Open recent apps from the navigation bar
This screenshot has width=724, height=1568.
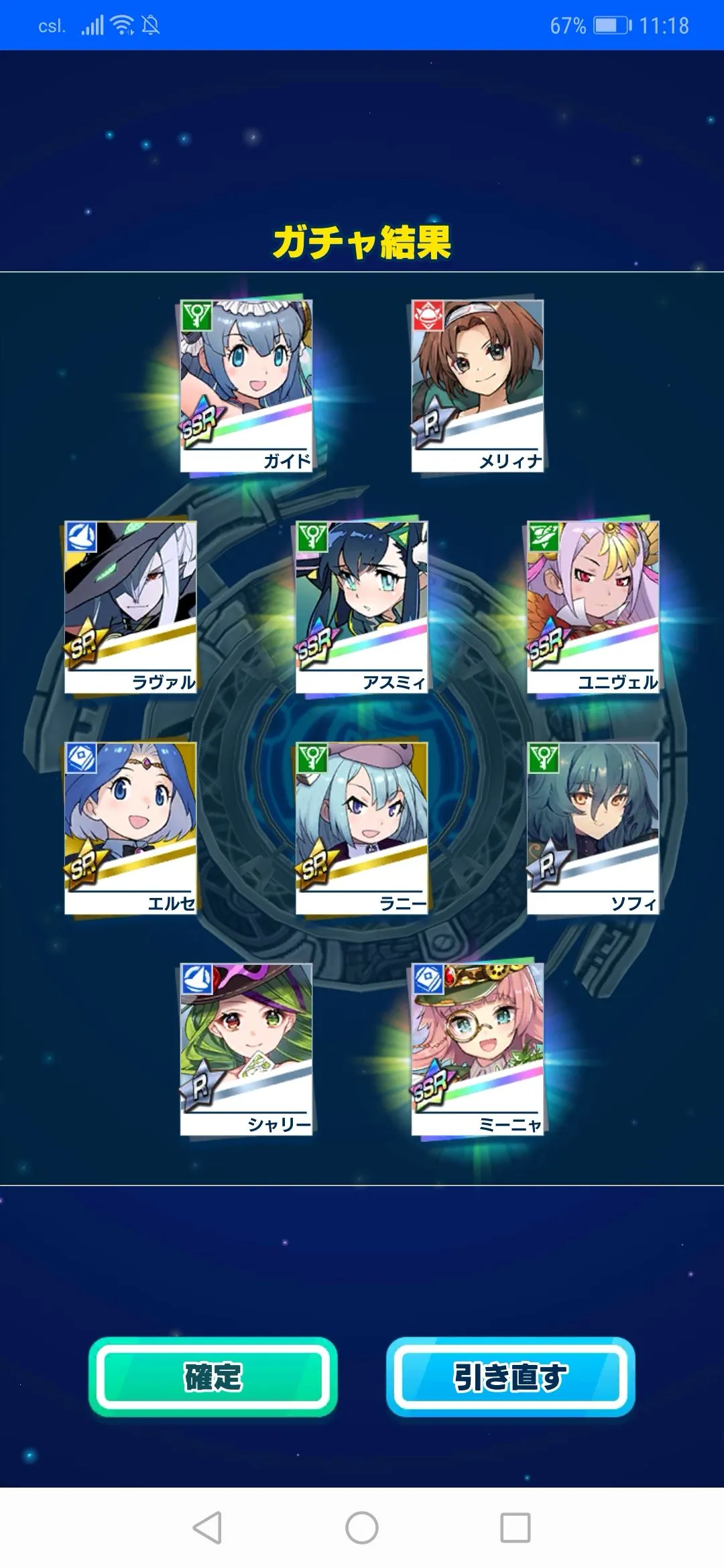(x=516, y=1528)
